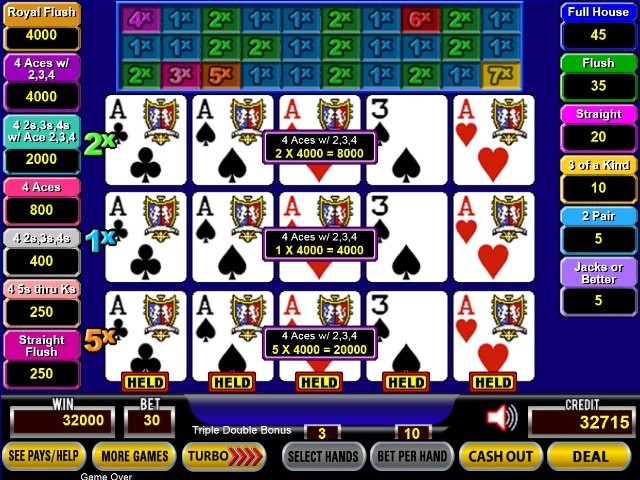This screenshot has width=640, height=480.
Task: Tap the ace of hearts in the bottom hand
Action: pos(493,335)
